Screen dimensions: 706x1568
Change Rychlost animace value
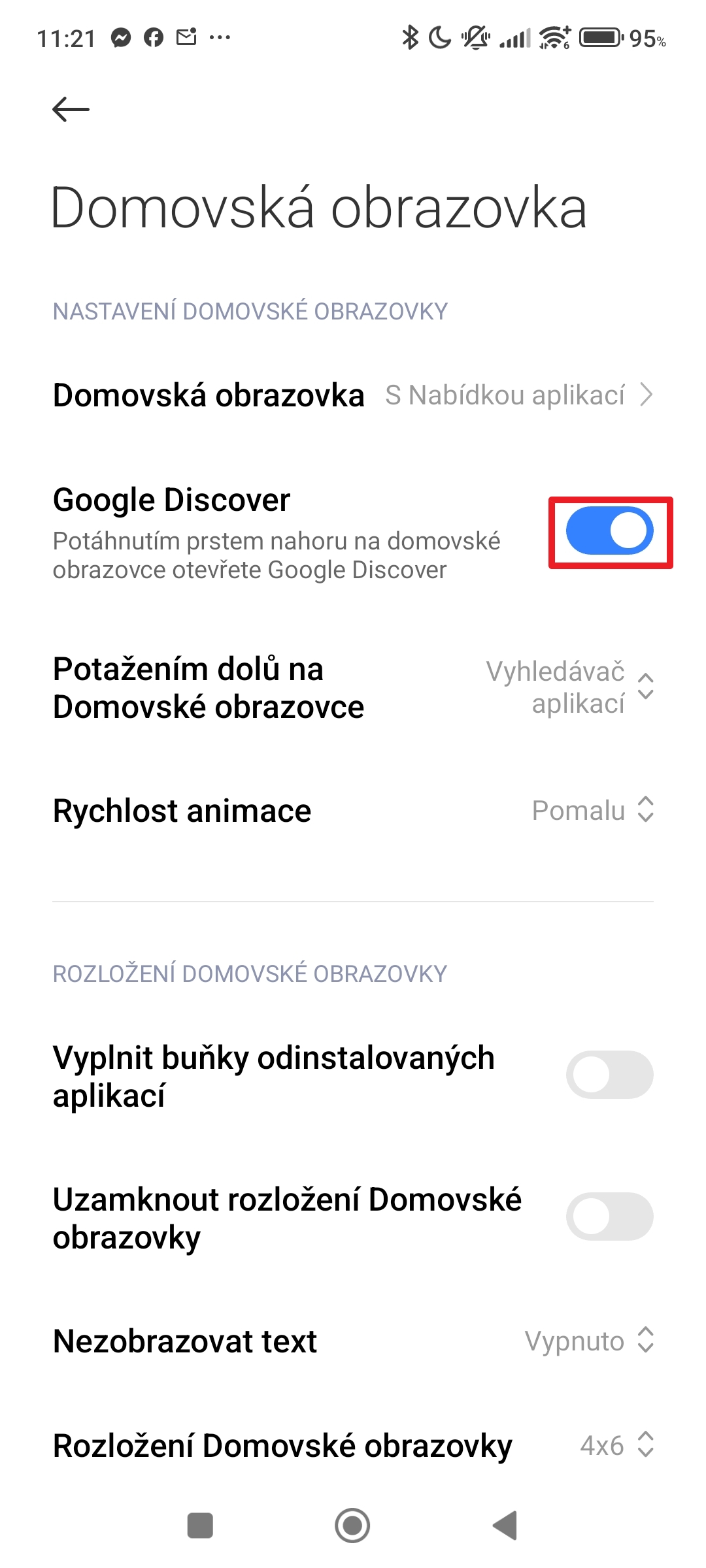[x=353, y=811]
